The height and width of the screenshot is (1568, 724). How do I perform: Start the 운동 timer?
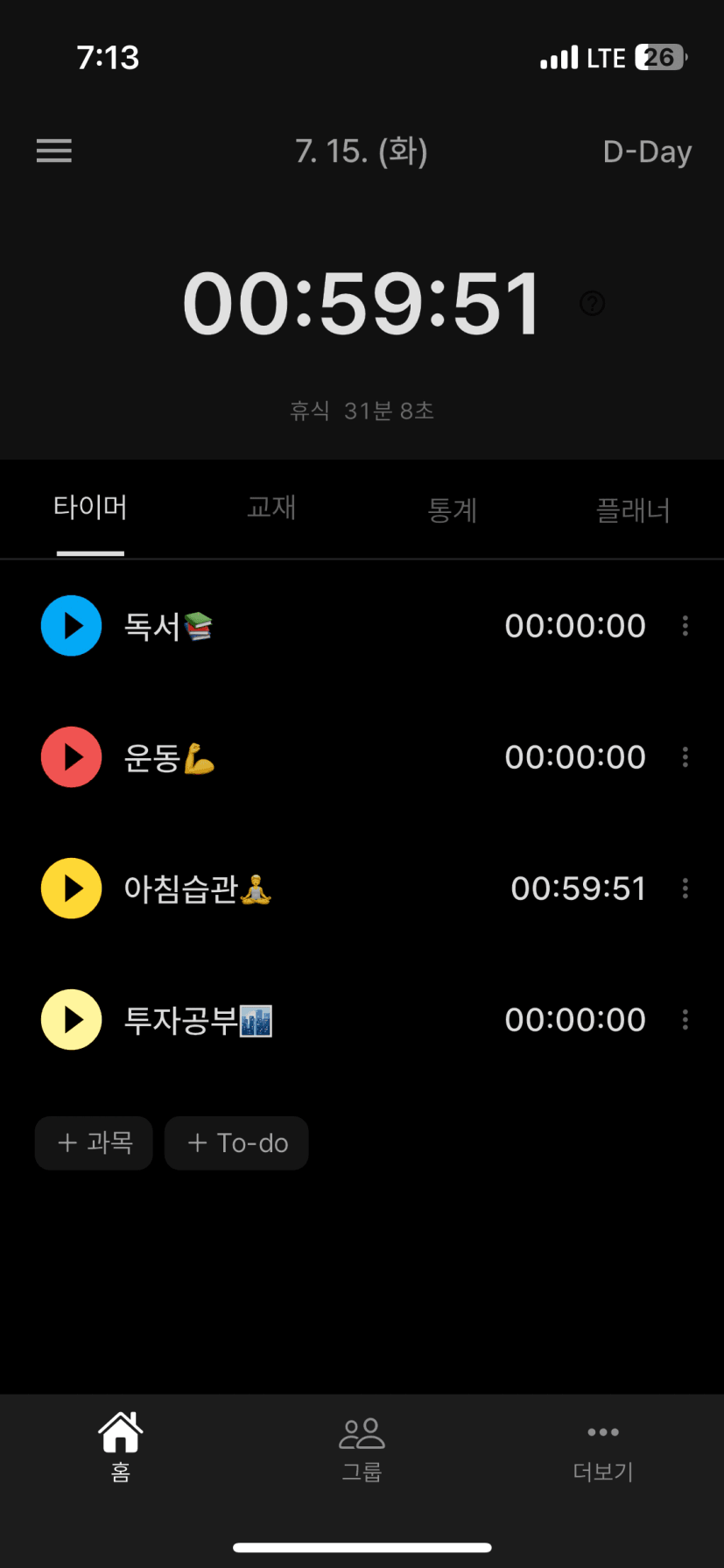pos(72,757)
